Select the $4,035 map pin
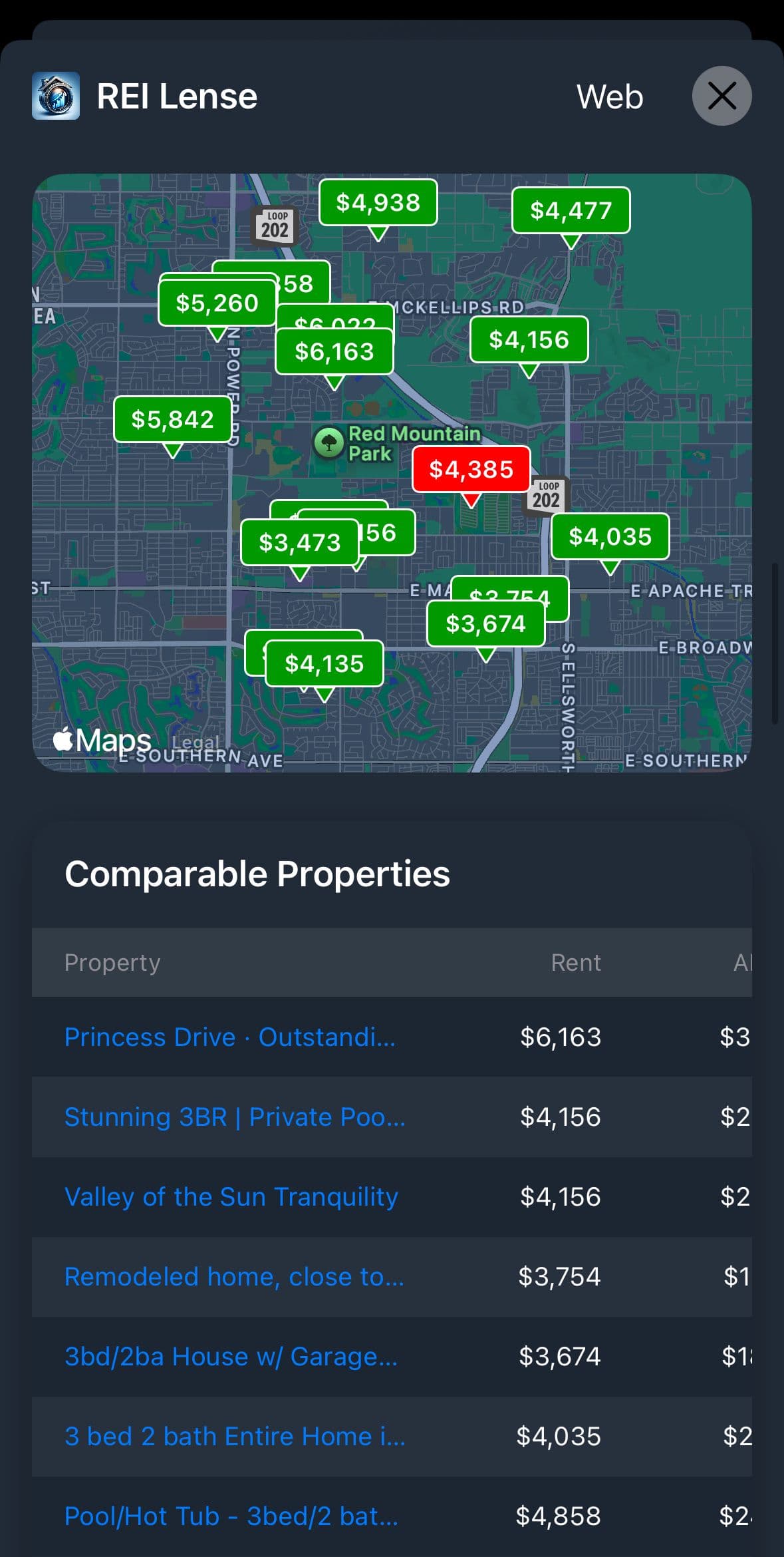Image resolution: width=784 pixels, height=1557 pixels. (610, 537)
